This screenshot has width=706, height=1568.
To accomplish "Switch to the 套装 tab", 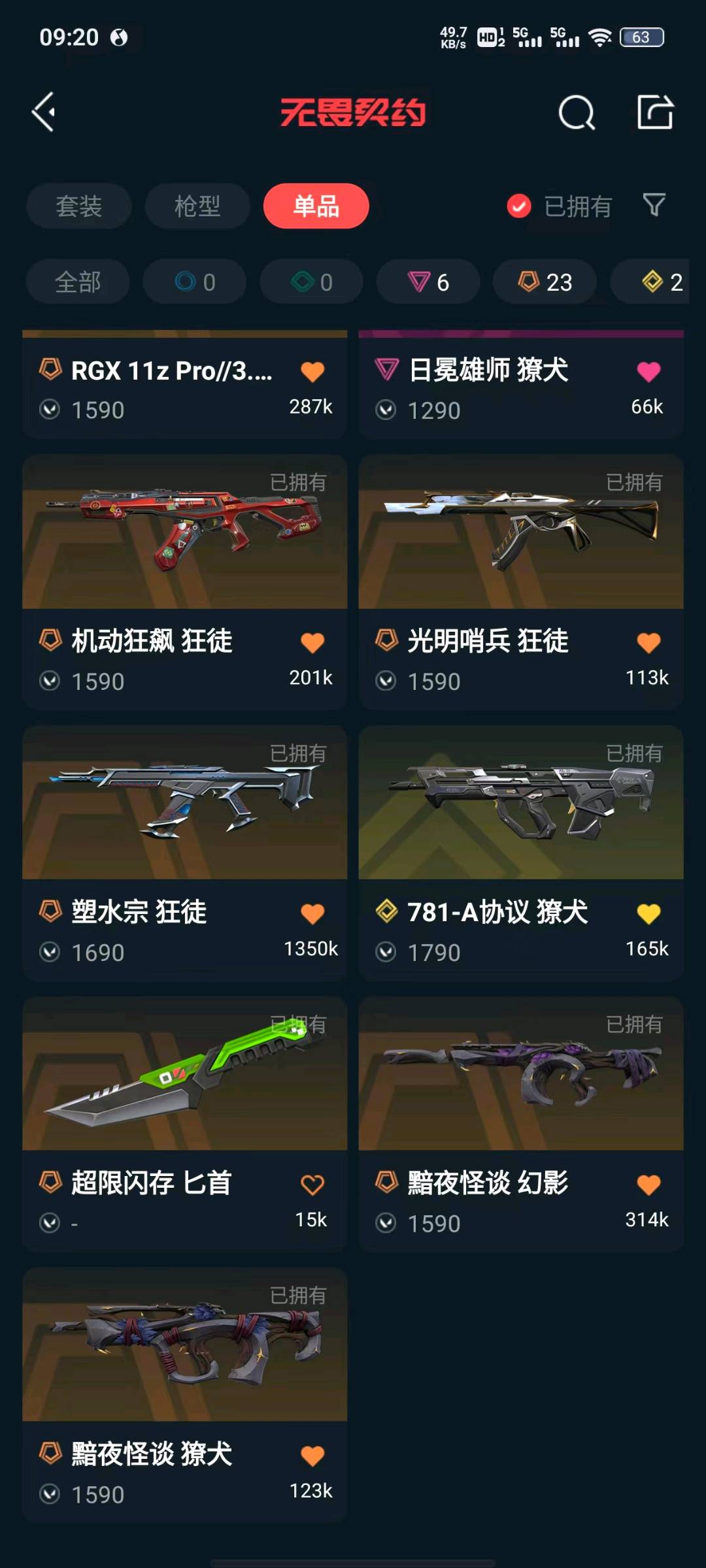I will (78, 206).
